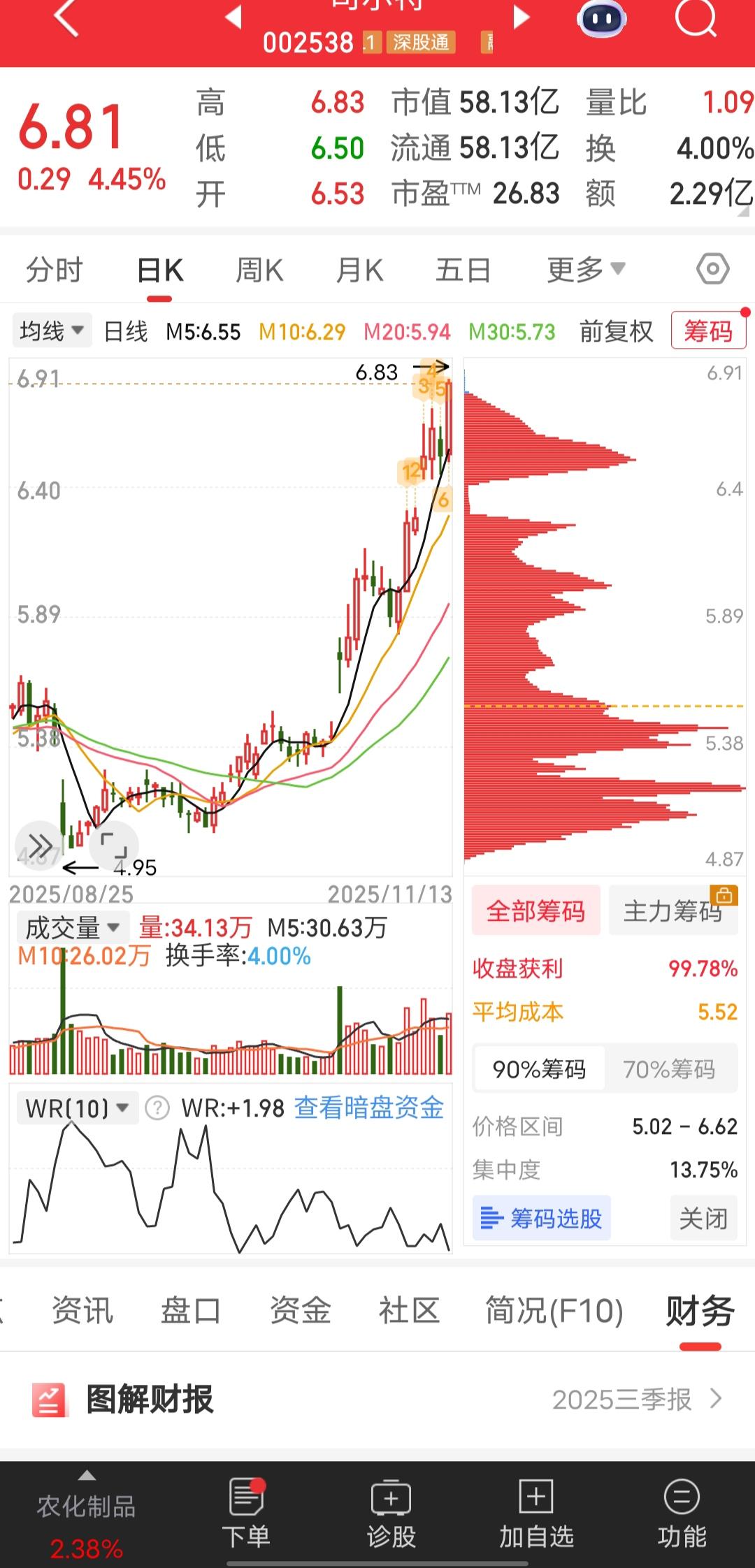This screenshot has width=755, height=1568.
Task: Open the 诊股 stock diagnosis tool
Action: pyautogui.click(x=390, y=1509)
